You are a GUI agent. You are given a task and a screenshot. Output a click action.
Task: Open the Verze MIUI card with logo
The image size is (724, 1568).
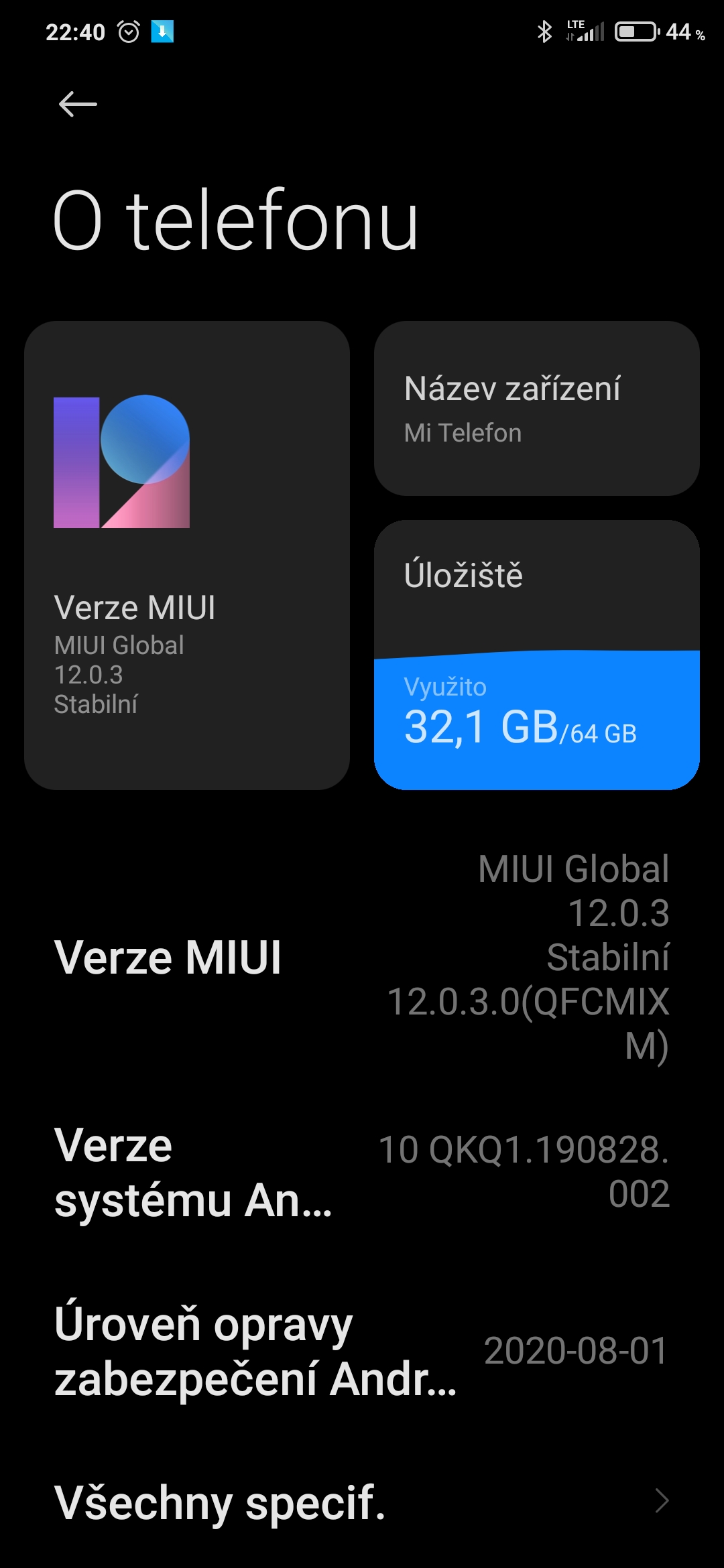(187, 555)
